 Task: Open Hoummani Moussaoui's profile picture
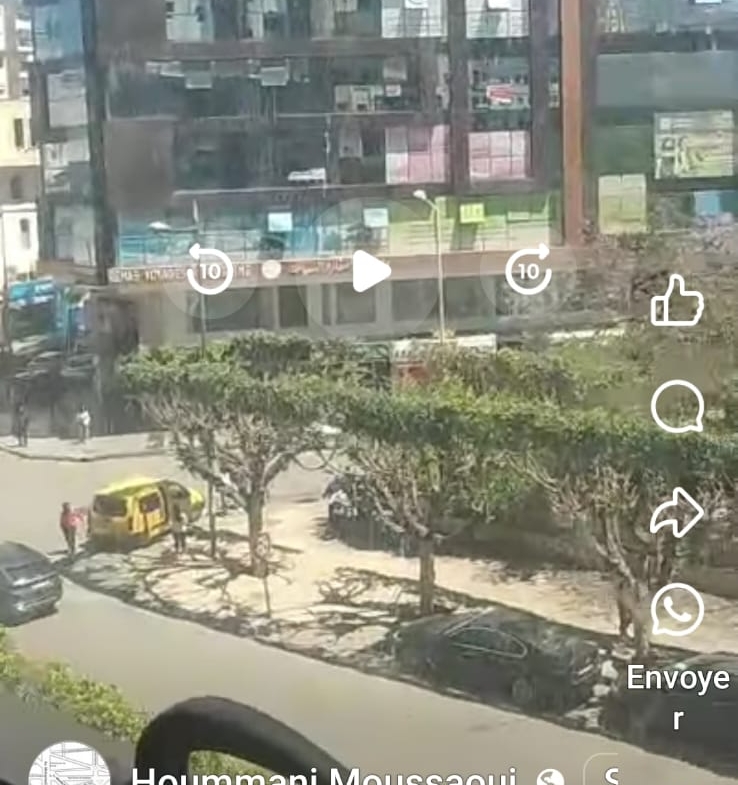point(70,768)
